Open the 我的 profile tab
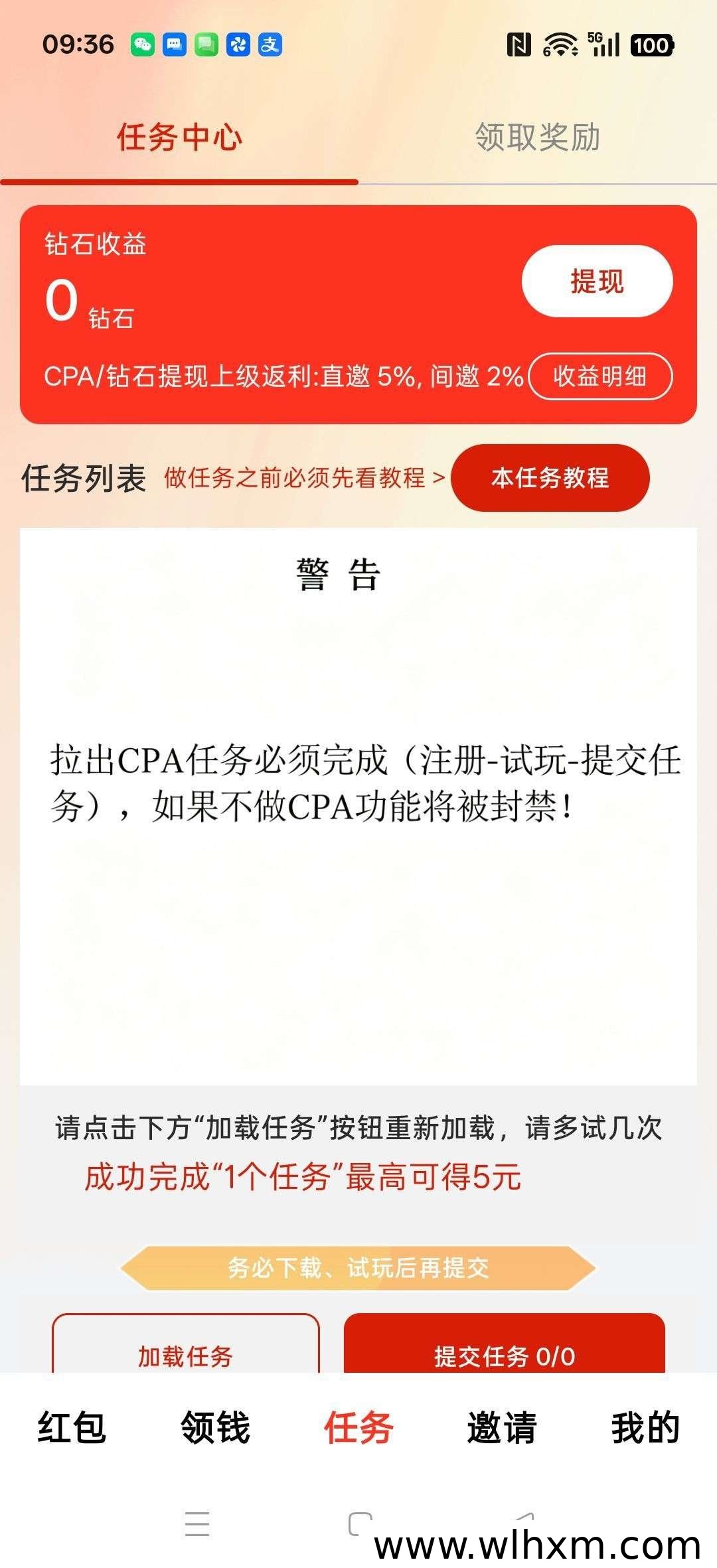Viewport: 717px width, 1568px height. click(x=645, y=1427)
